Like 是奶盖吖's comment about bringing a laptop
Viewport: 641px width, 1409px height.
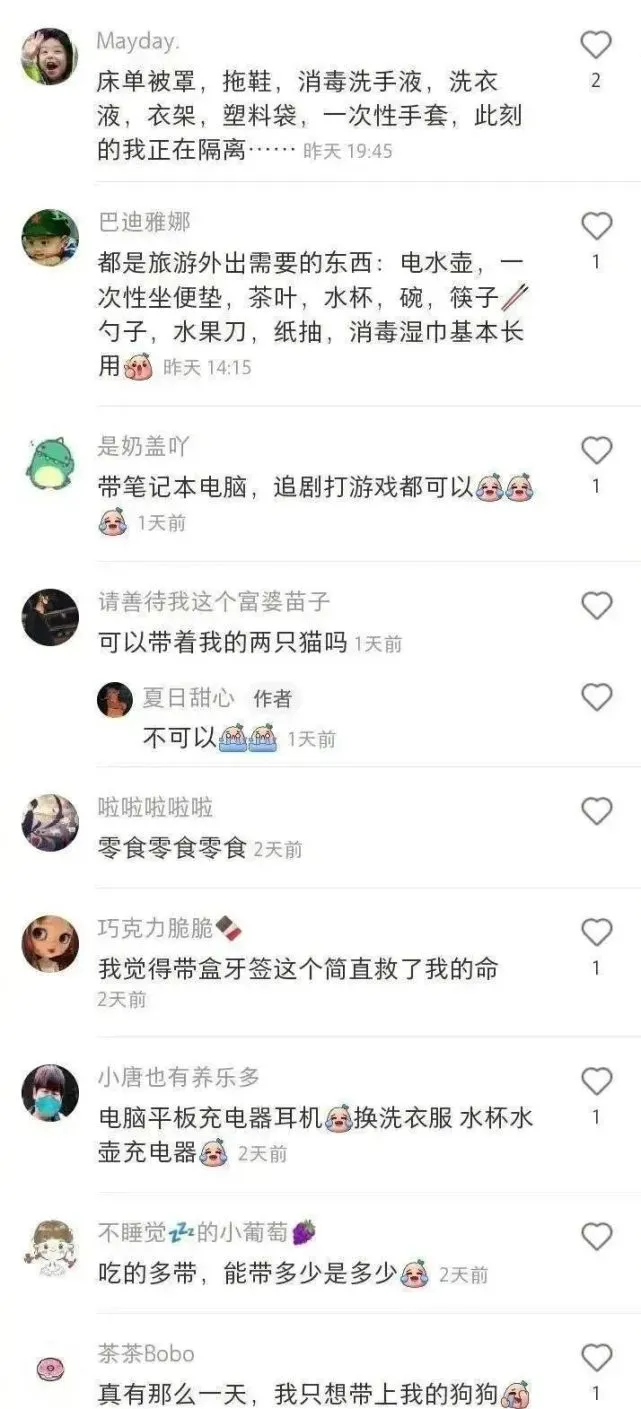coord(596,451)
